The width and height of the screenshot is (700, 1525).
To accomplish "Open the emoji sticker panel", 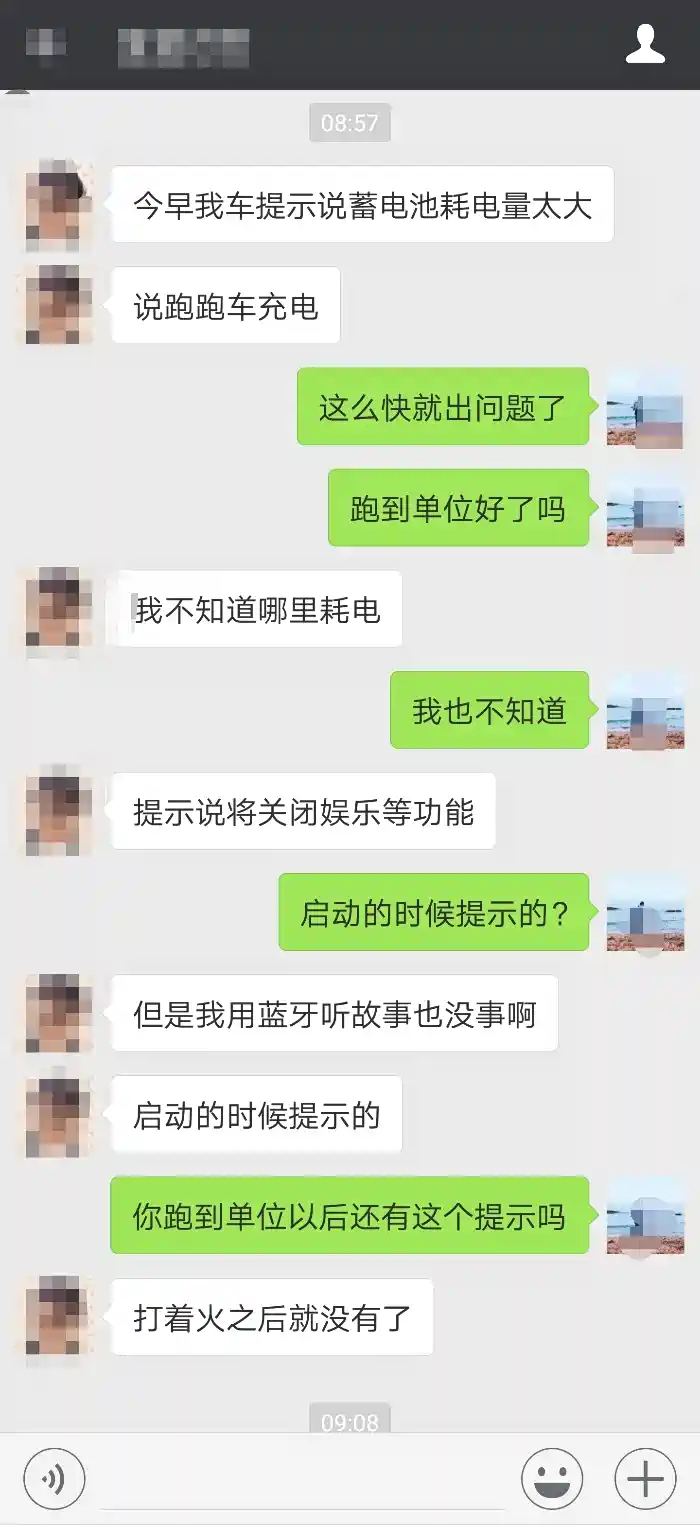I will pos(552,1478).
